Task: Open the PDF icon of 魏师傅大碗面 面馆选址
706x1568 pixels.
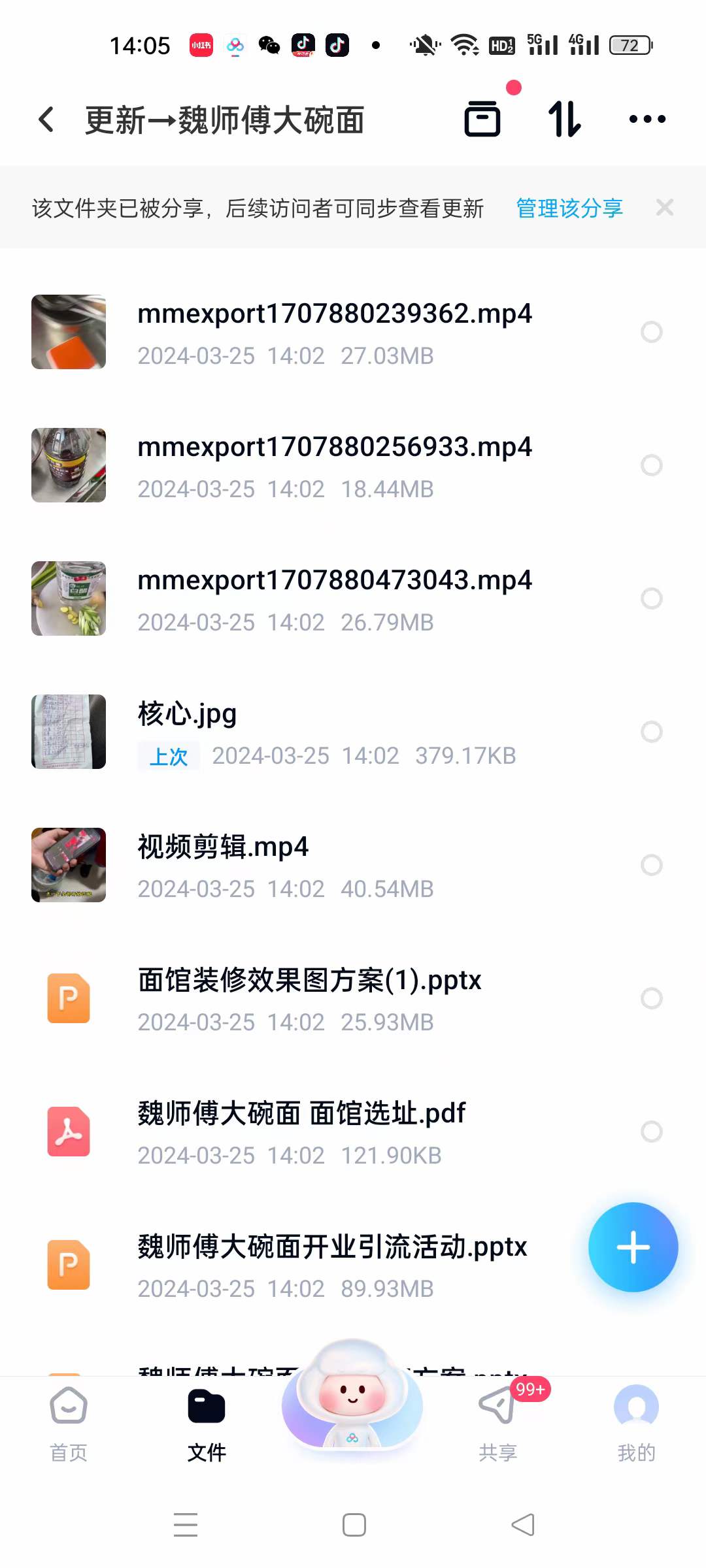Action: [x=68, y=1132]
